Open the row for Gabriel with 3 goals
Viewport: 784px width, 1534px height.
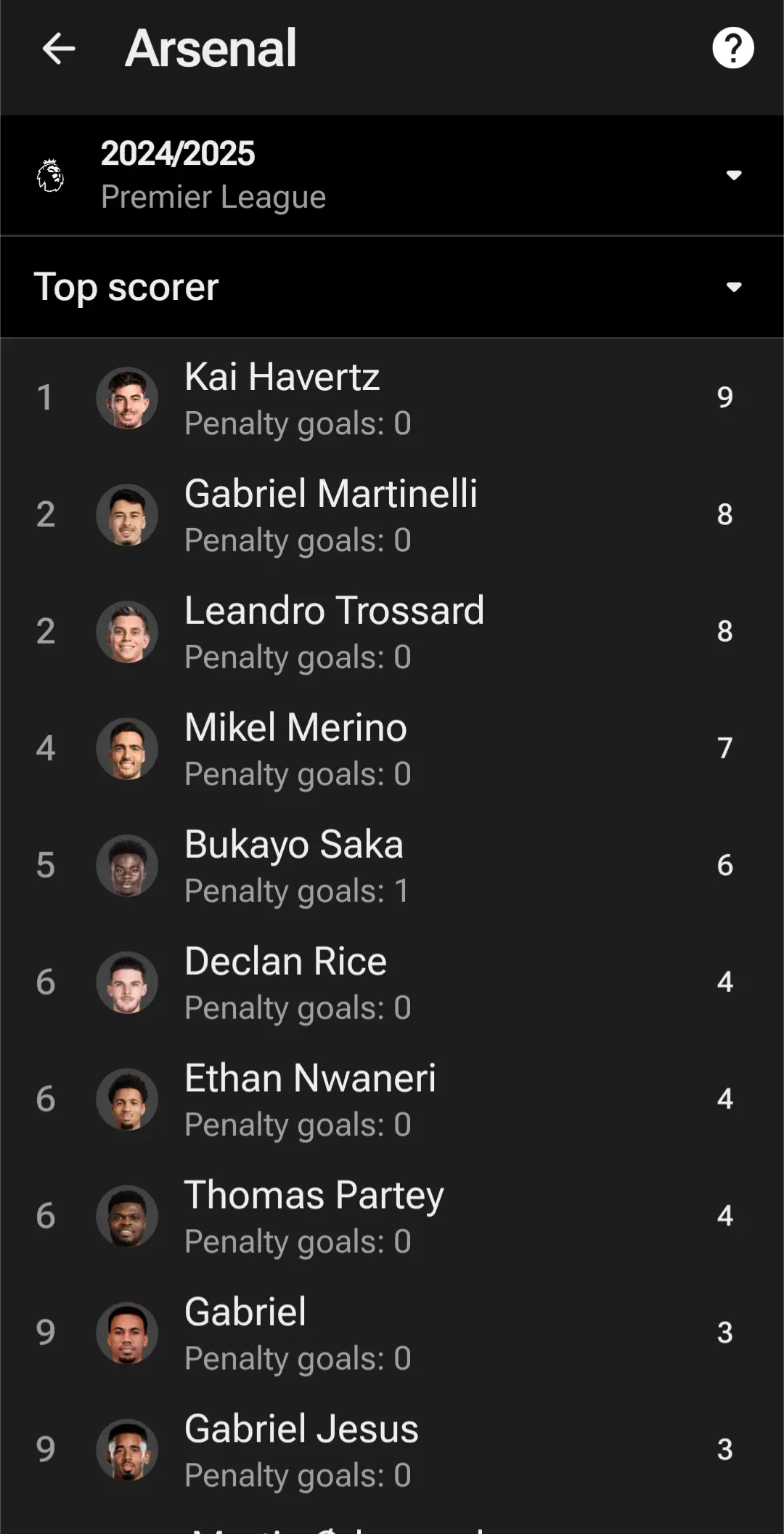tap(392, 1334)
